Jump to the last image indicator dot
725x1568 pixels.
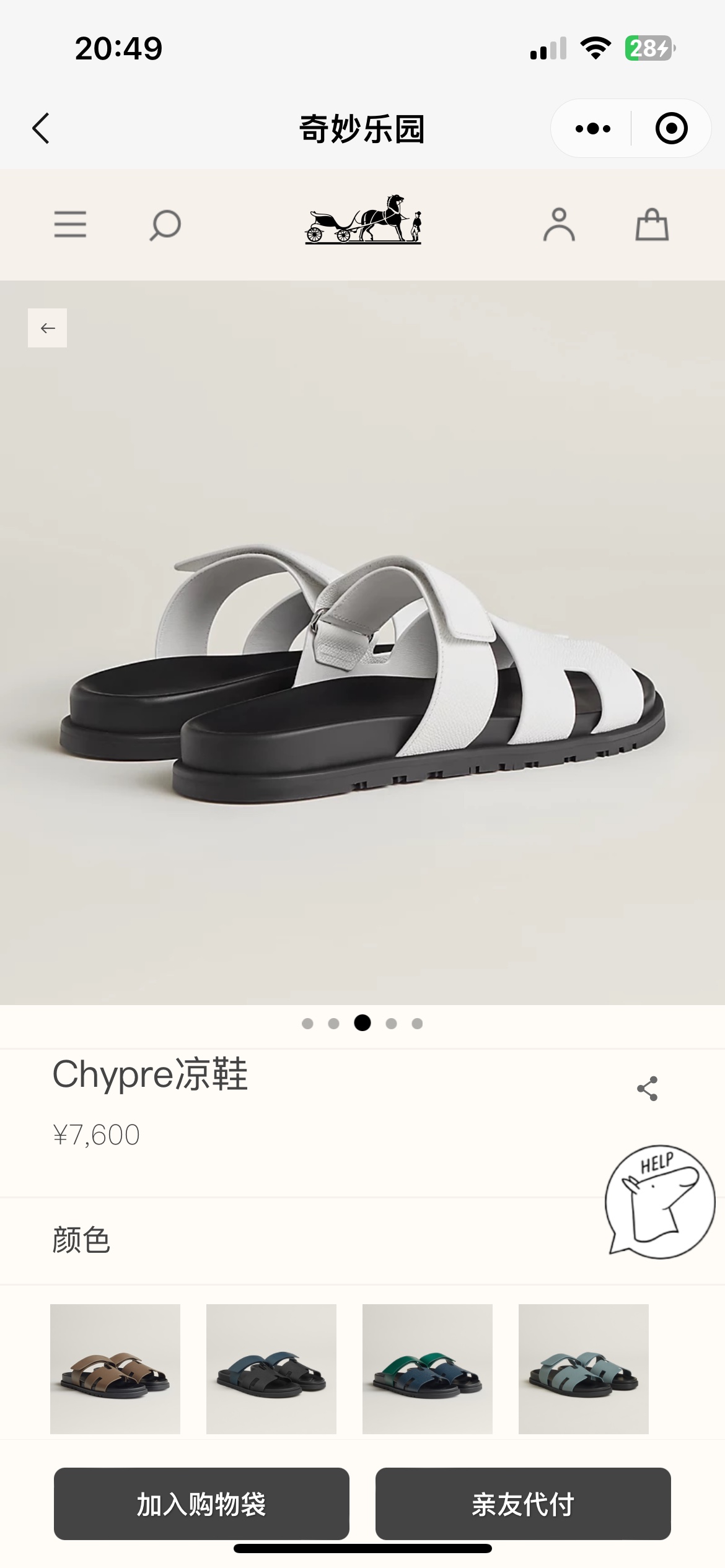(x=418, y=1024)
